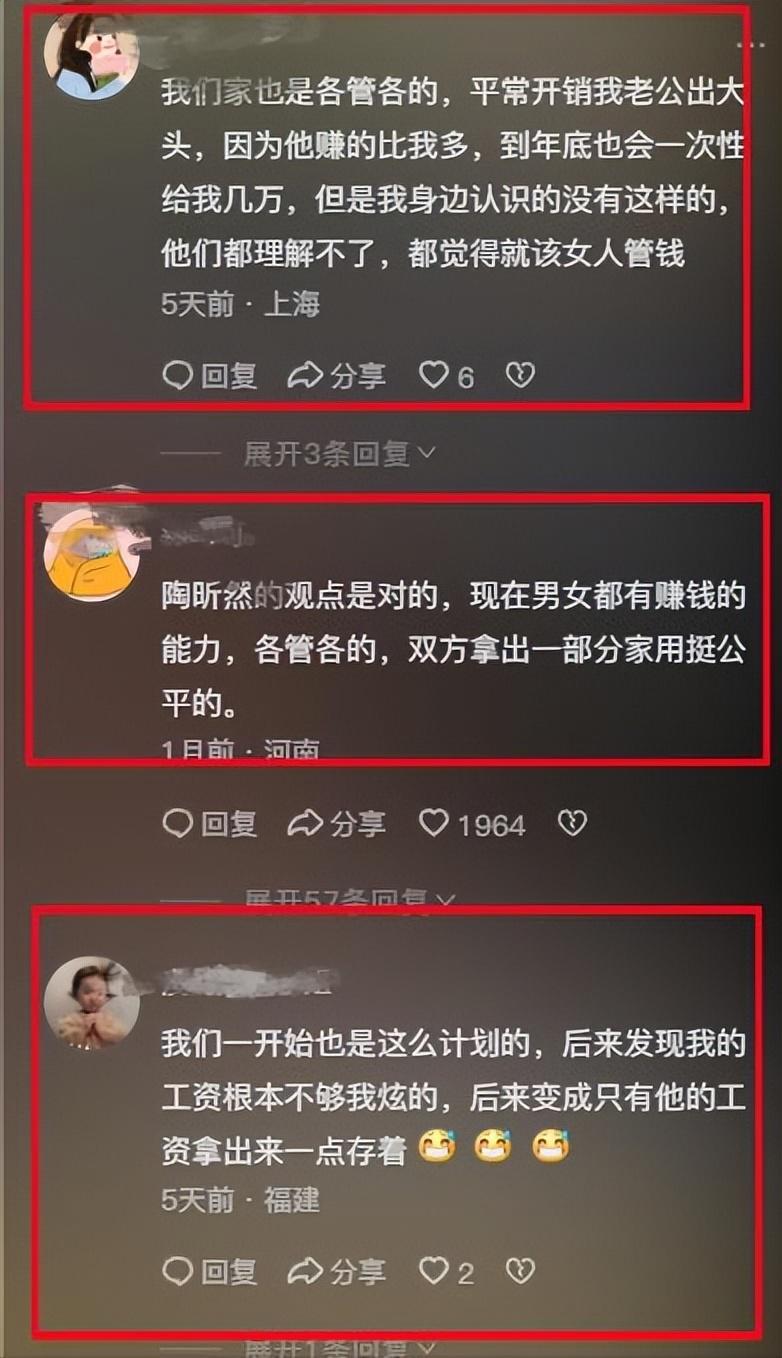Share the comment posted from 上海
Screen dimensions: 782x1358
pos(336,376)
